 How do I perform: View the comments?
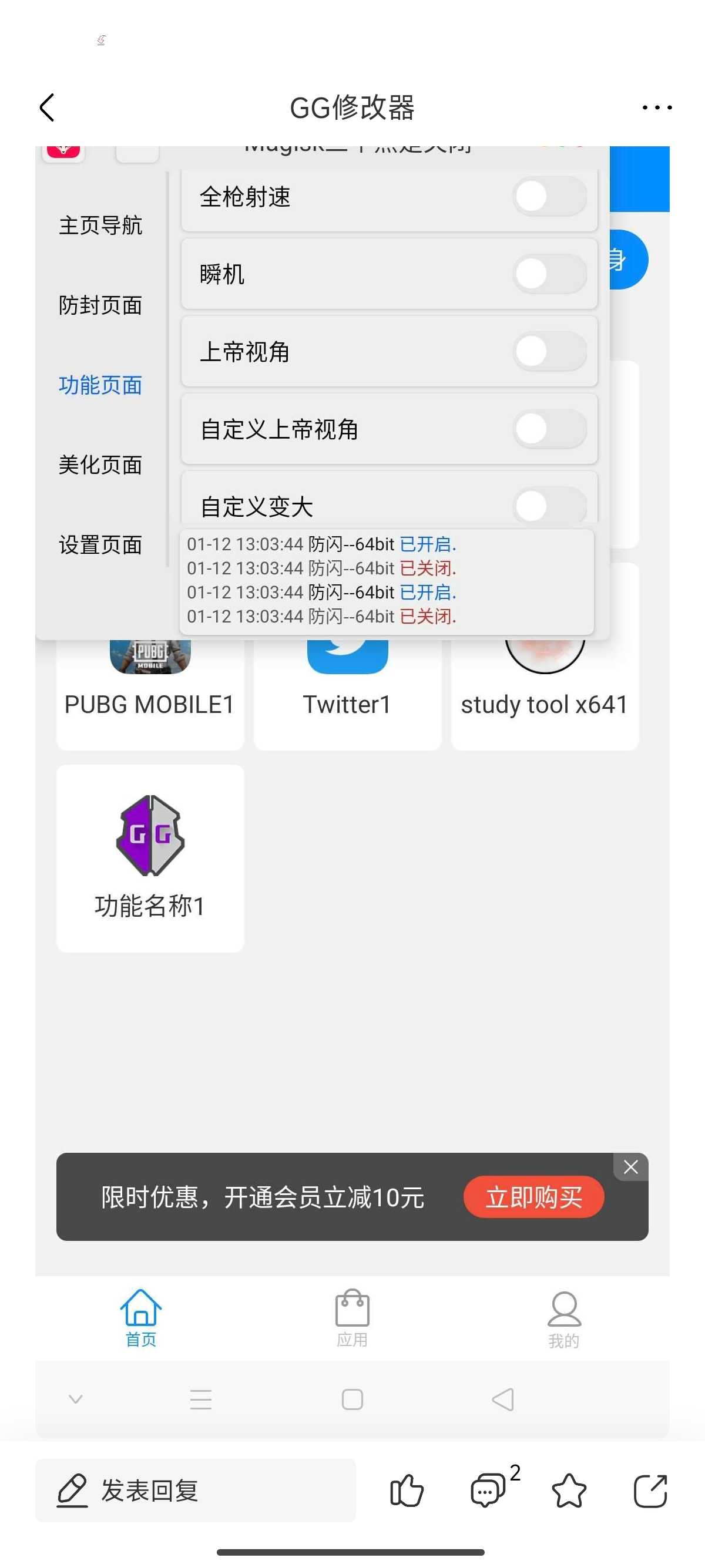click(x=488, y=1490)
